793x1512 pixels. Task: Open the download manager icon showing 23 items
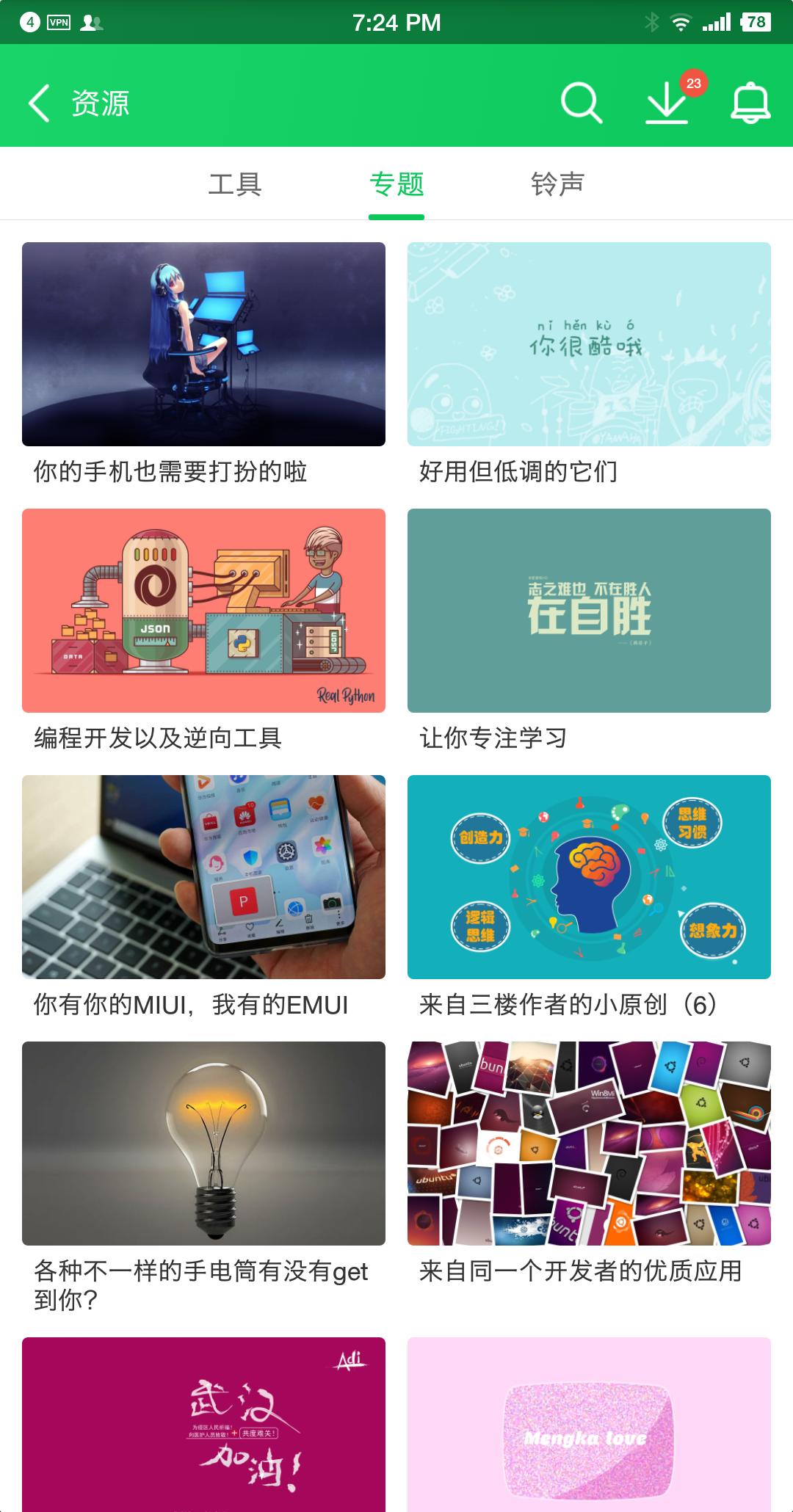[667, 105]
